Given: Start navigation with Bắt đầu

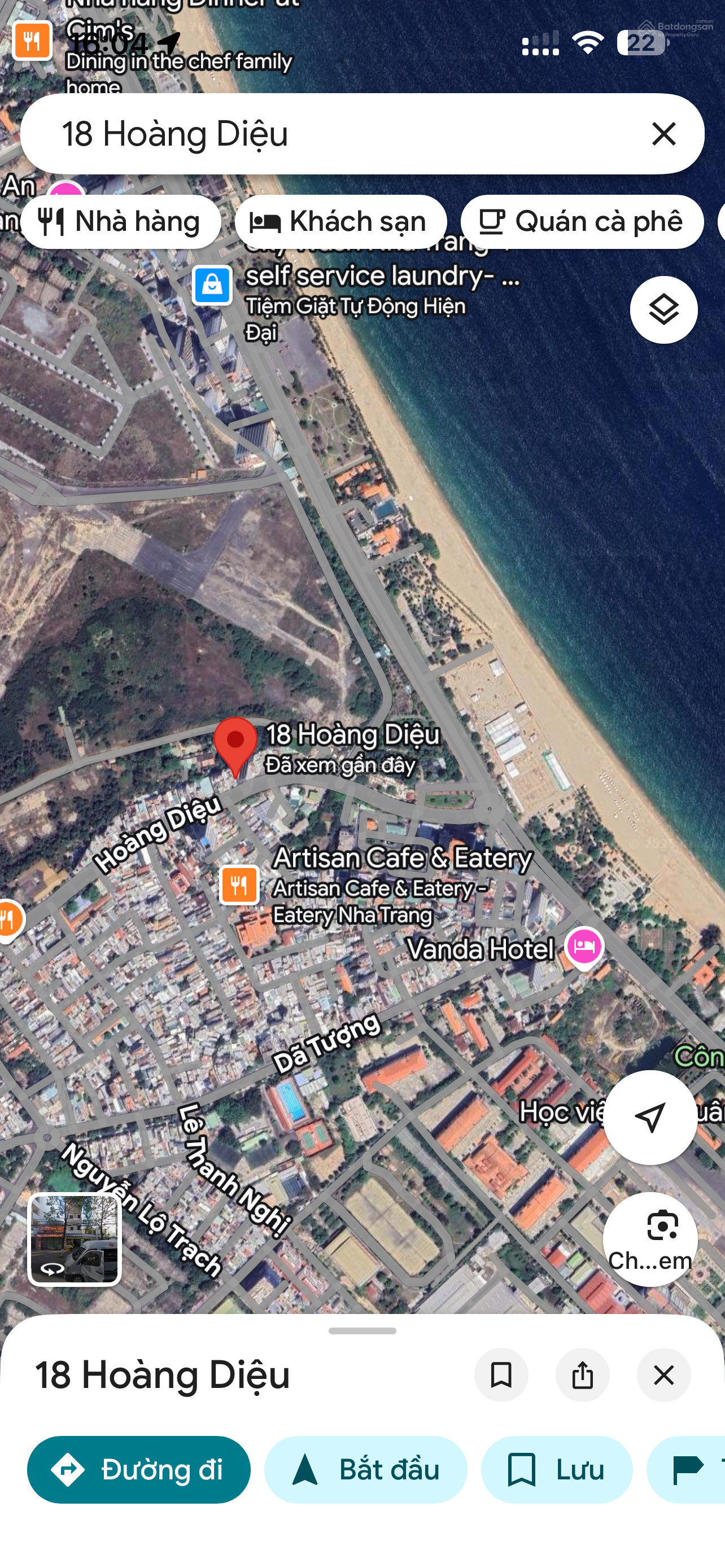Looking at the screenshot, I should (x=365, y=1469).
